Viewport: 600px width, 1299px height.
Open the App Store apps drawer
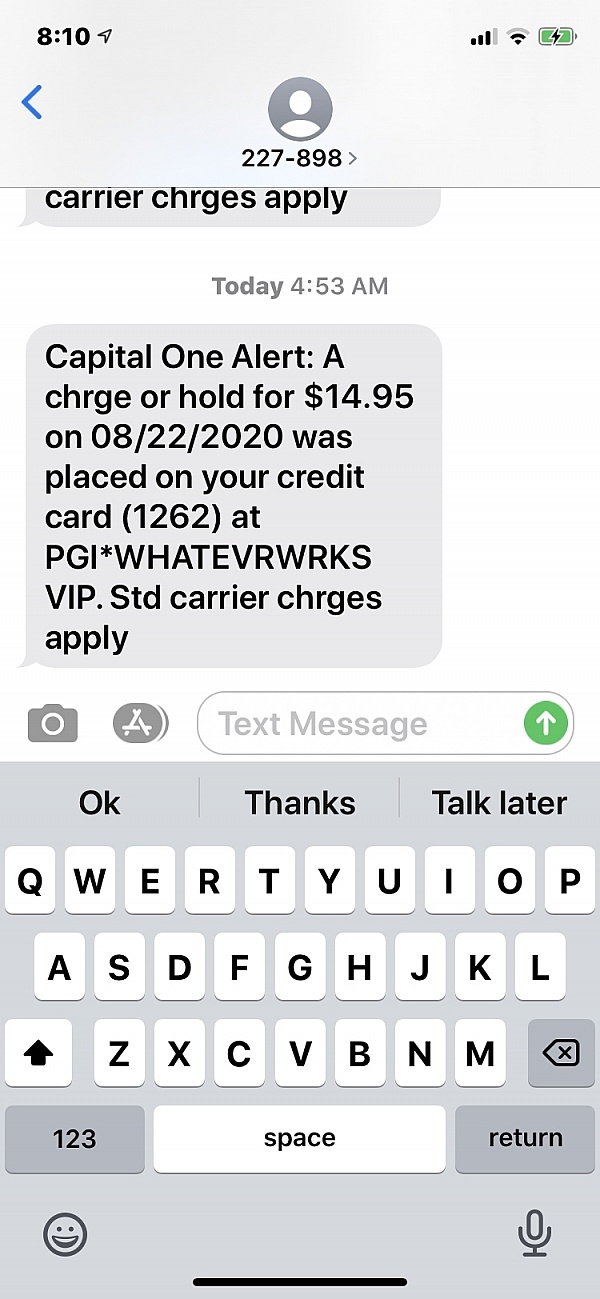point(139,722)
